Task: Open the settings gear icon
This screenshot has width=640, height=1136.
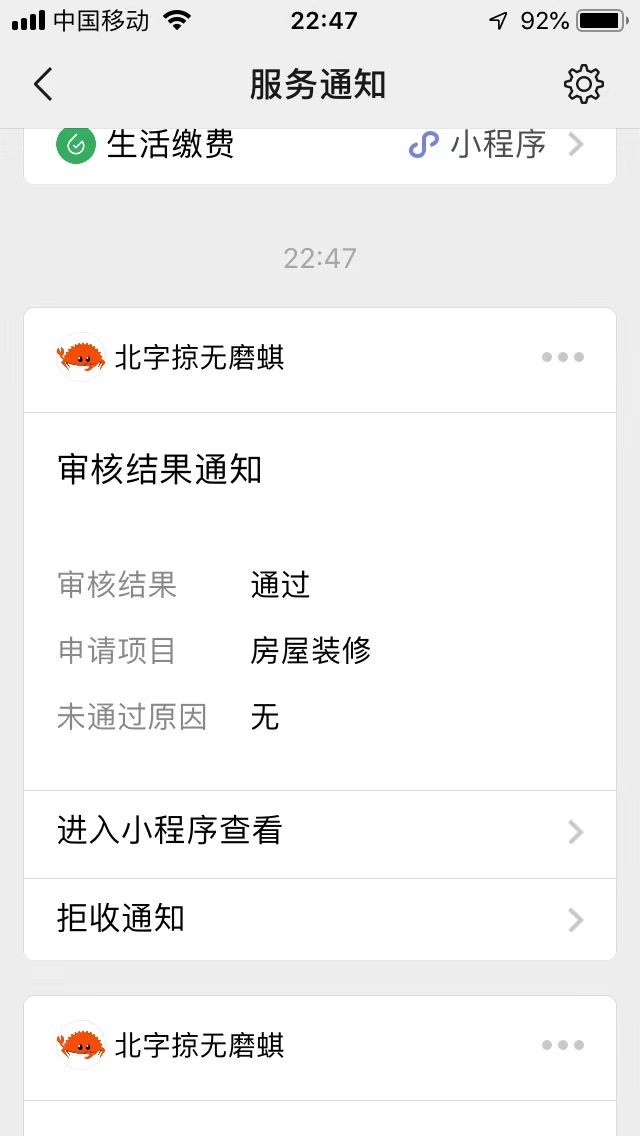Action: click(583, 85)
